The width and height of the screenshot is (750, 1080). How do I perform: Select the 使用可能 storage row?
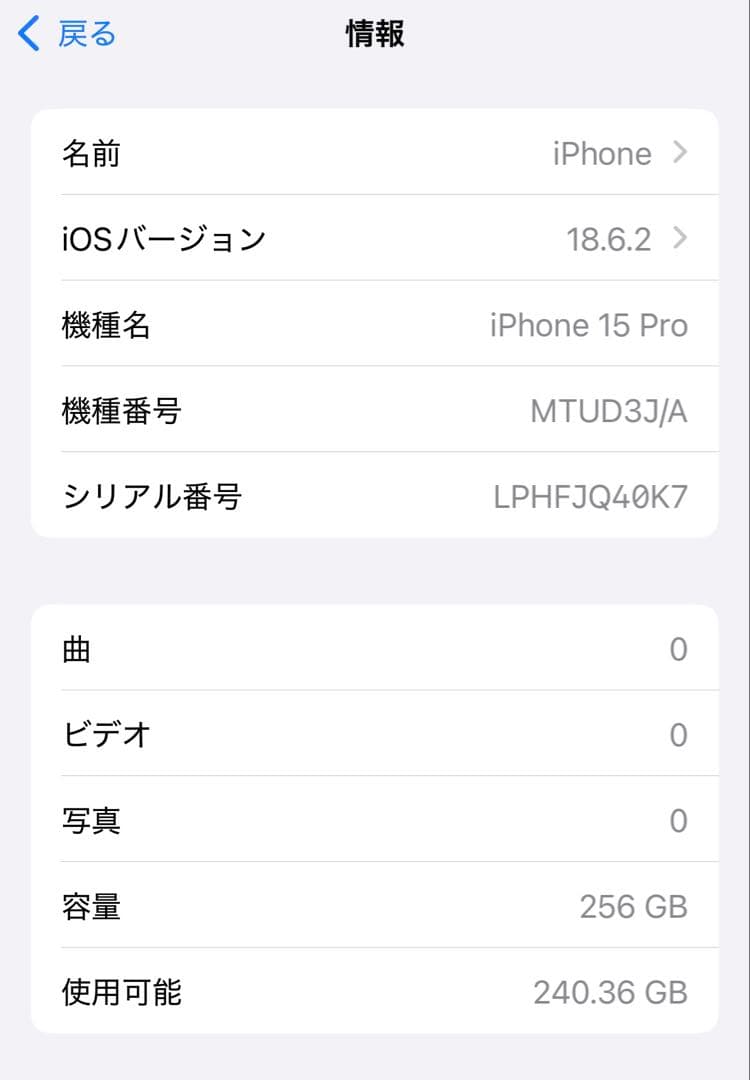[x=375, y=992]
